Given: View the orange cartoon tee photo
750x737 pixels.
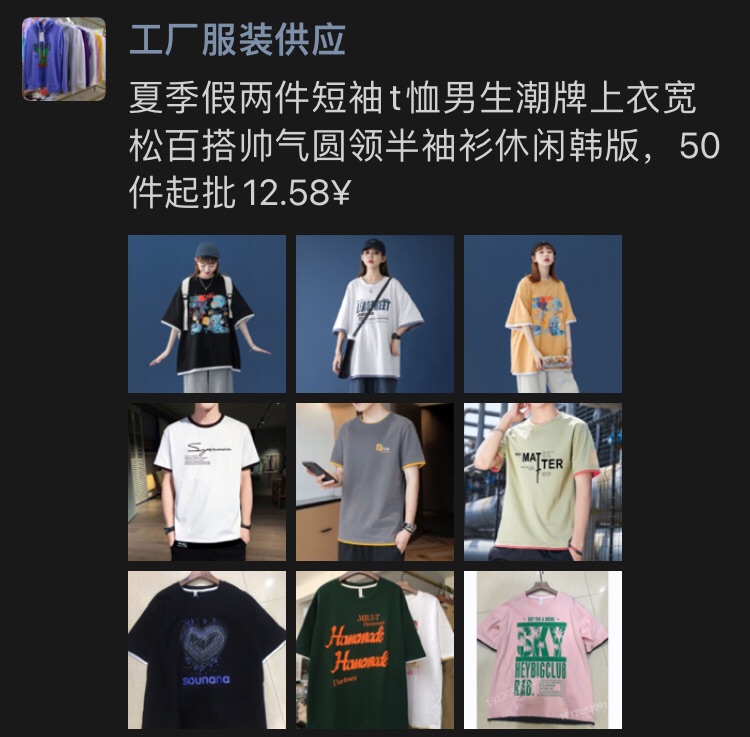Looking at the screenshot, I should coord(543,314).
